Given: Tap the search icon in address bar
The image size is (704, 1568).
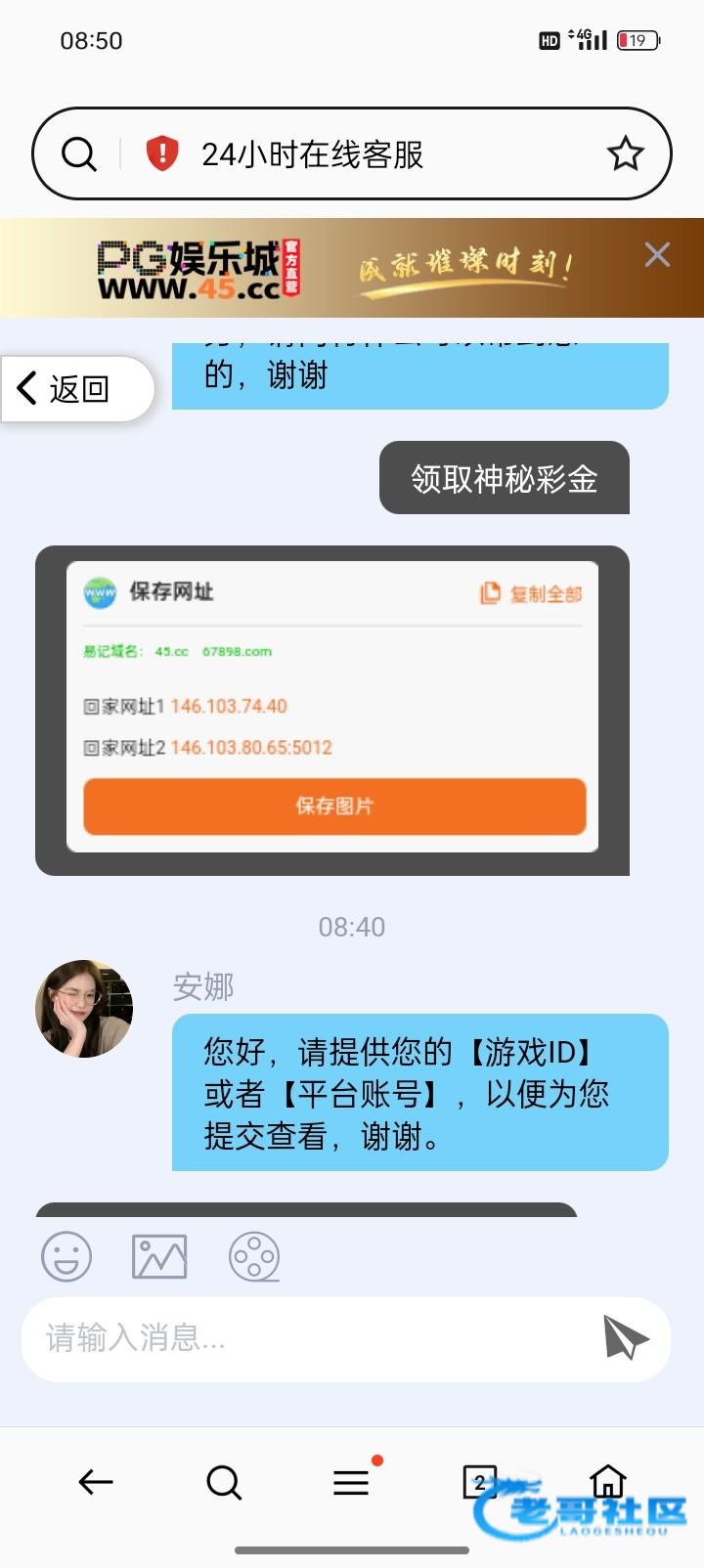Looking at the screenshot, I should click(79, 154).
